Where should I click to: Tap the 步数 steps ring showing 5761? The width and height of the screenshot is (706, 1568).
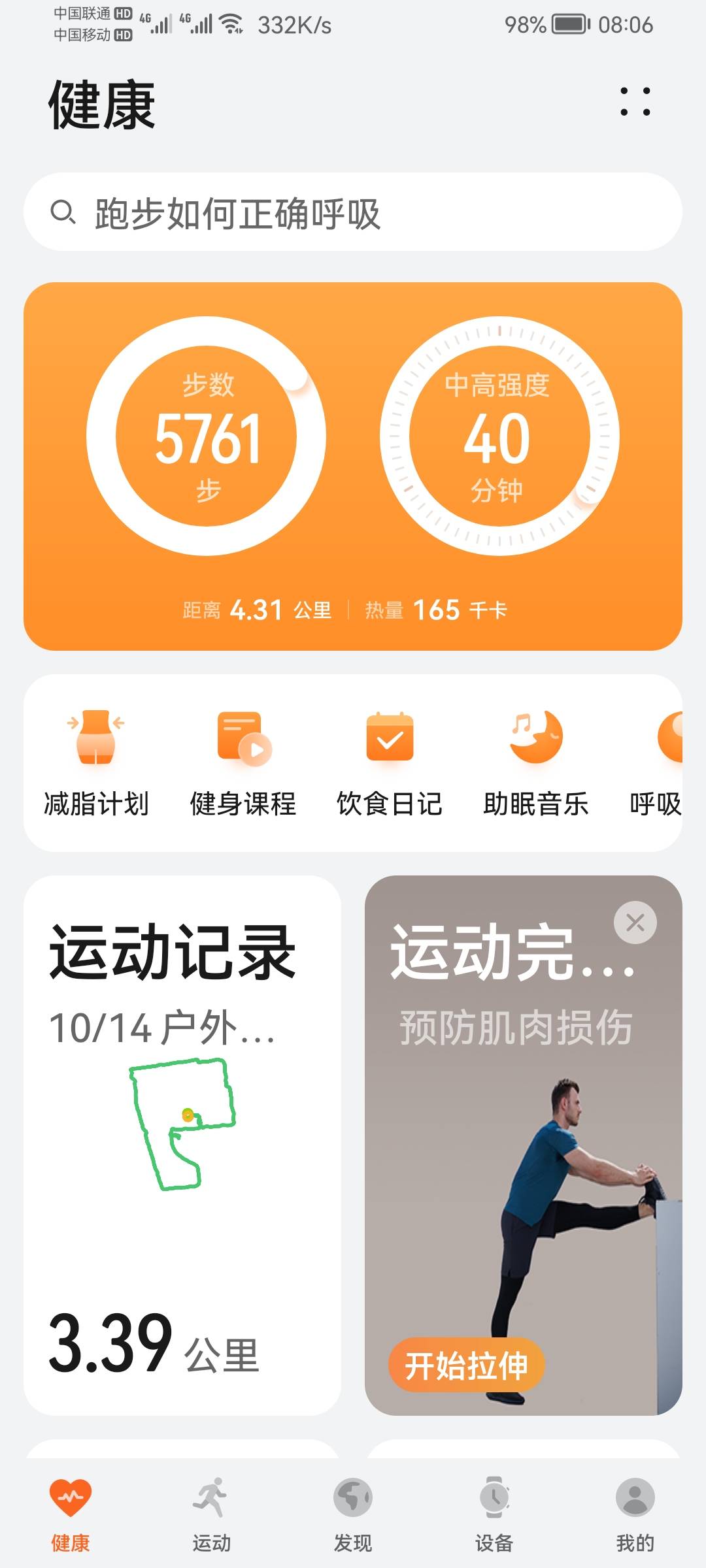(209, 434)
